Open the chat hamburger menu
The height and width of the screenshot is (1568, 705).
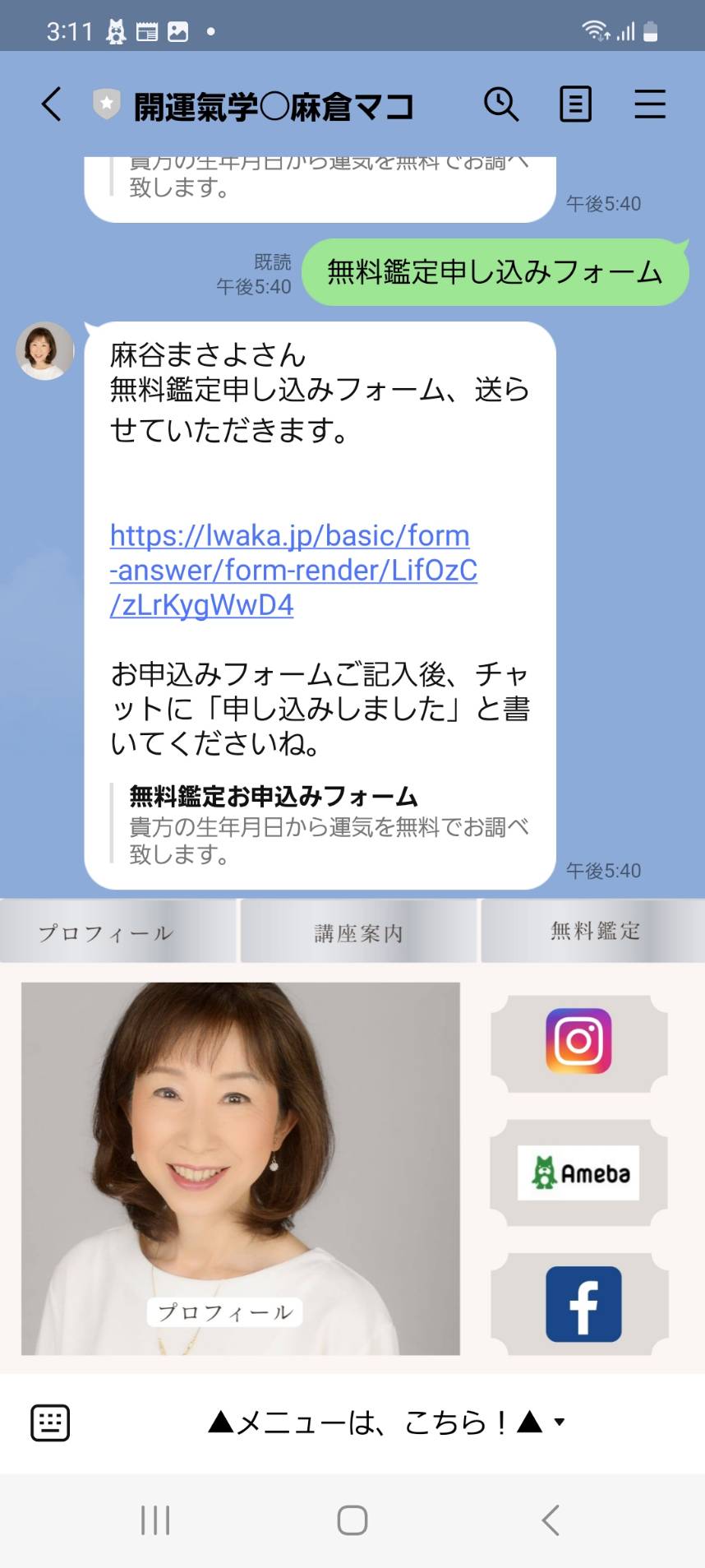pyautogui.click(x=650, y=104)
